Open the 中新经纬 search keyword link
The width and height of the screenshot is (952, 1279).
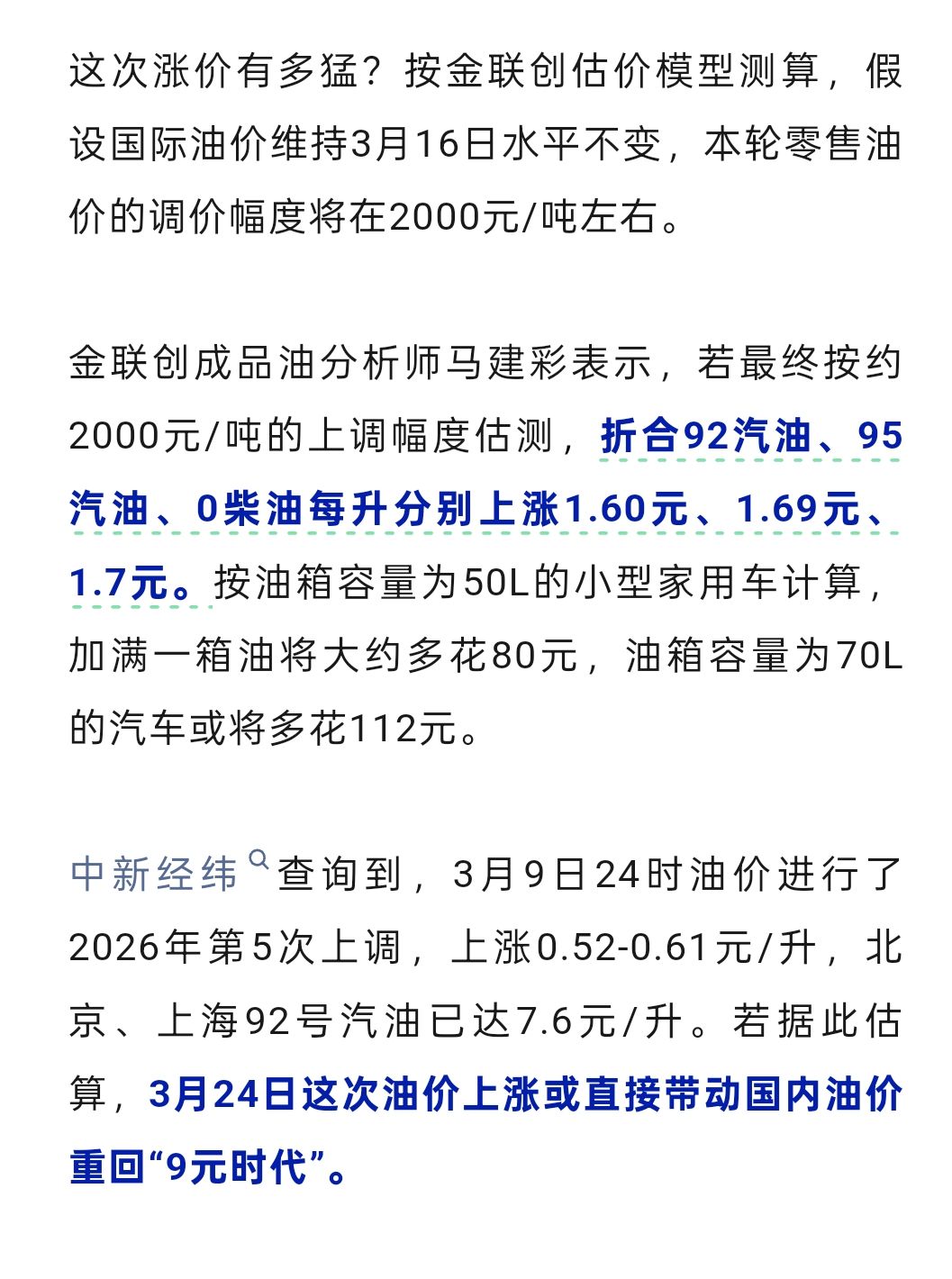click(155, 875)
